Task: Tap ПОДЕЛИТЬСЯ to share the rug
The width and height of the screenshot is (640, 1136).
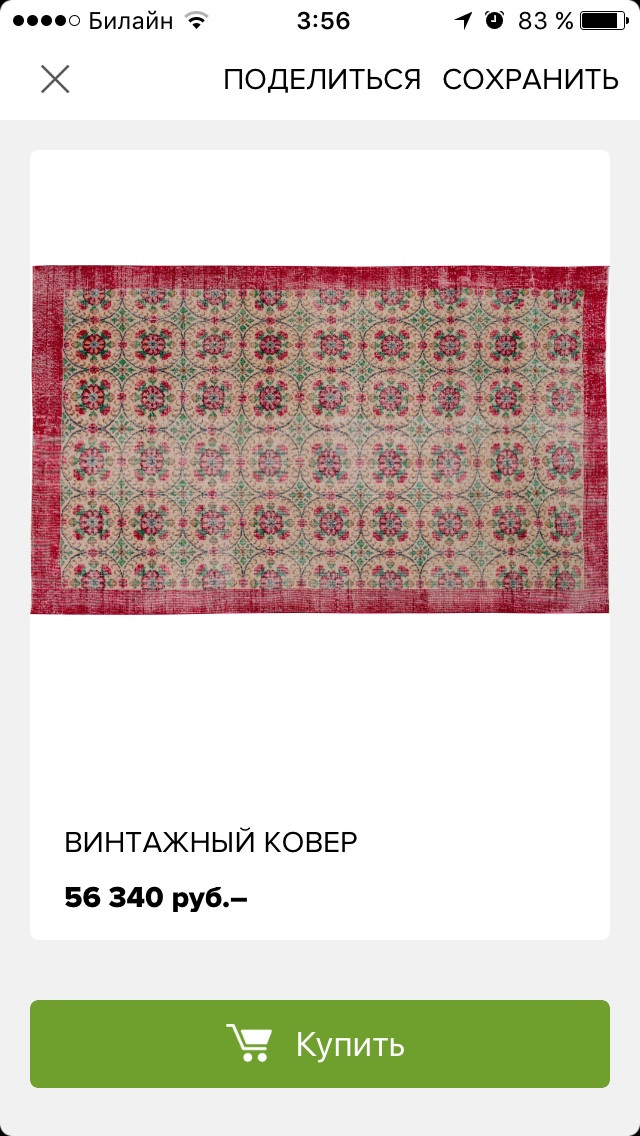Action: [x=321, y=80]
